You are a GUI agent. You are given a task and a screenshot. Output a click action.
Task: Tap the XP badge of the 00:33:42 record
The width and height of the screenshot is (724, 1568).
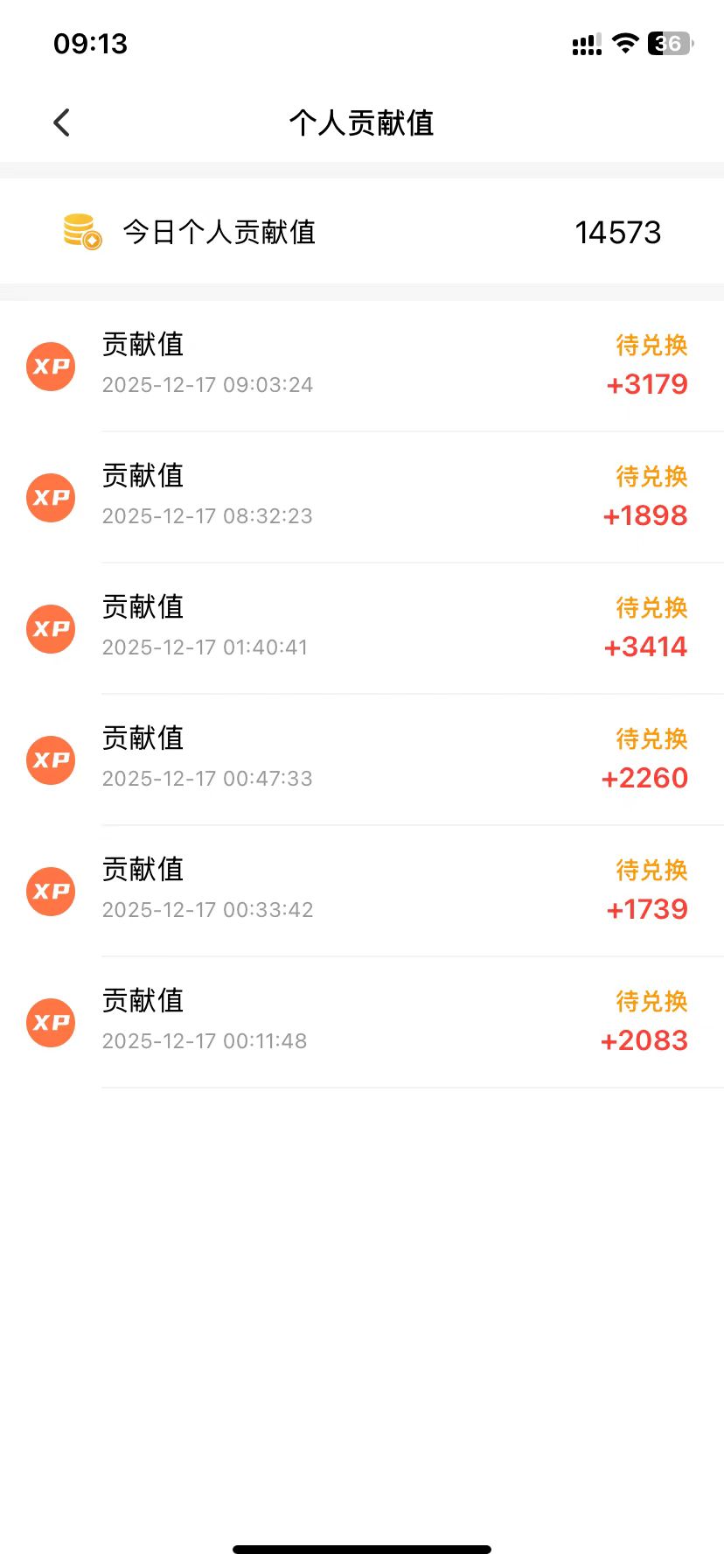(50, 892)
